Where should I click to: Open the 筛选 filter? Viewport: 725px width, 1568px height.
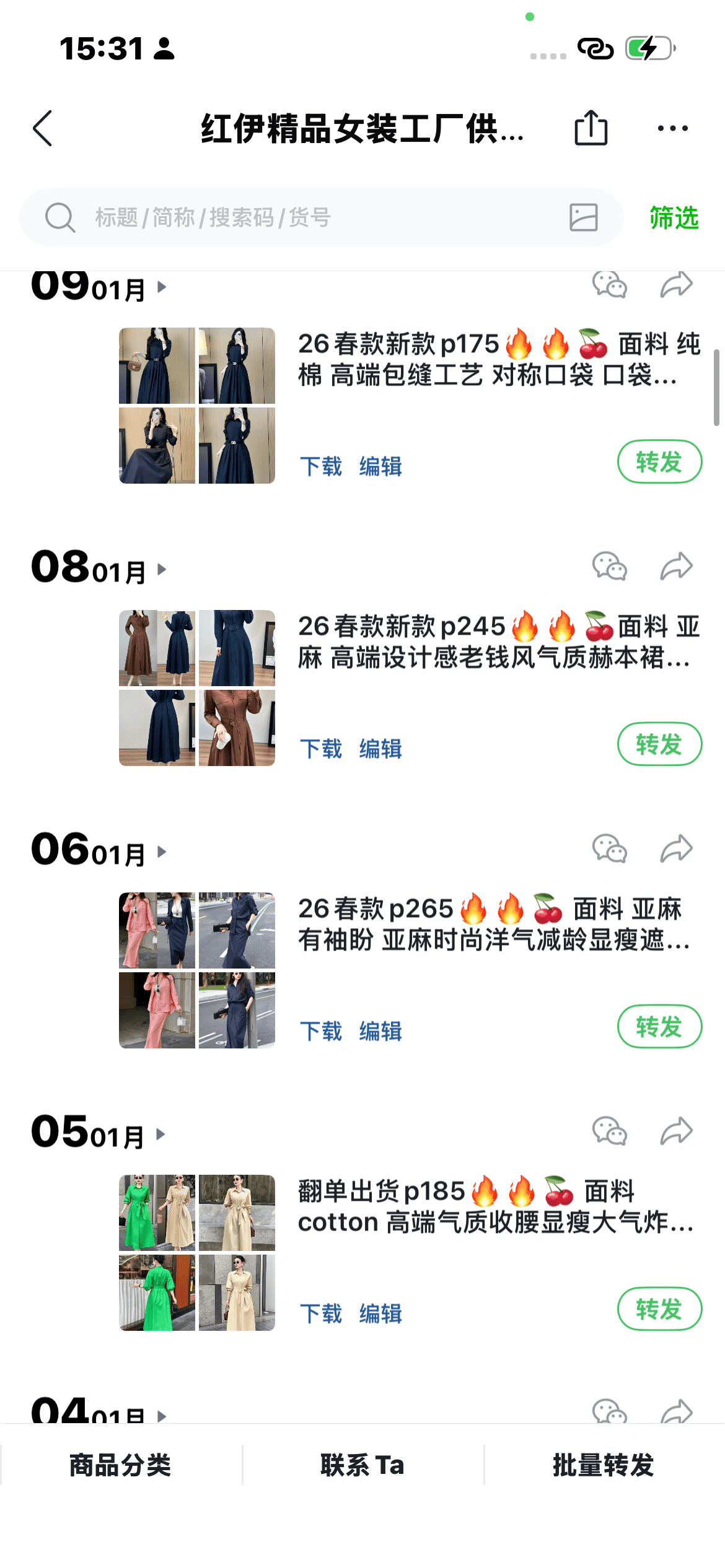674,218
